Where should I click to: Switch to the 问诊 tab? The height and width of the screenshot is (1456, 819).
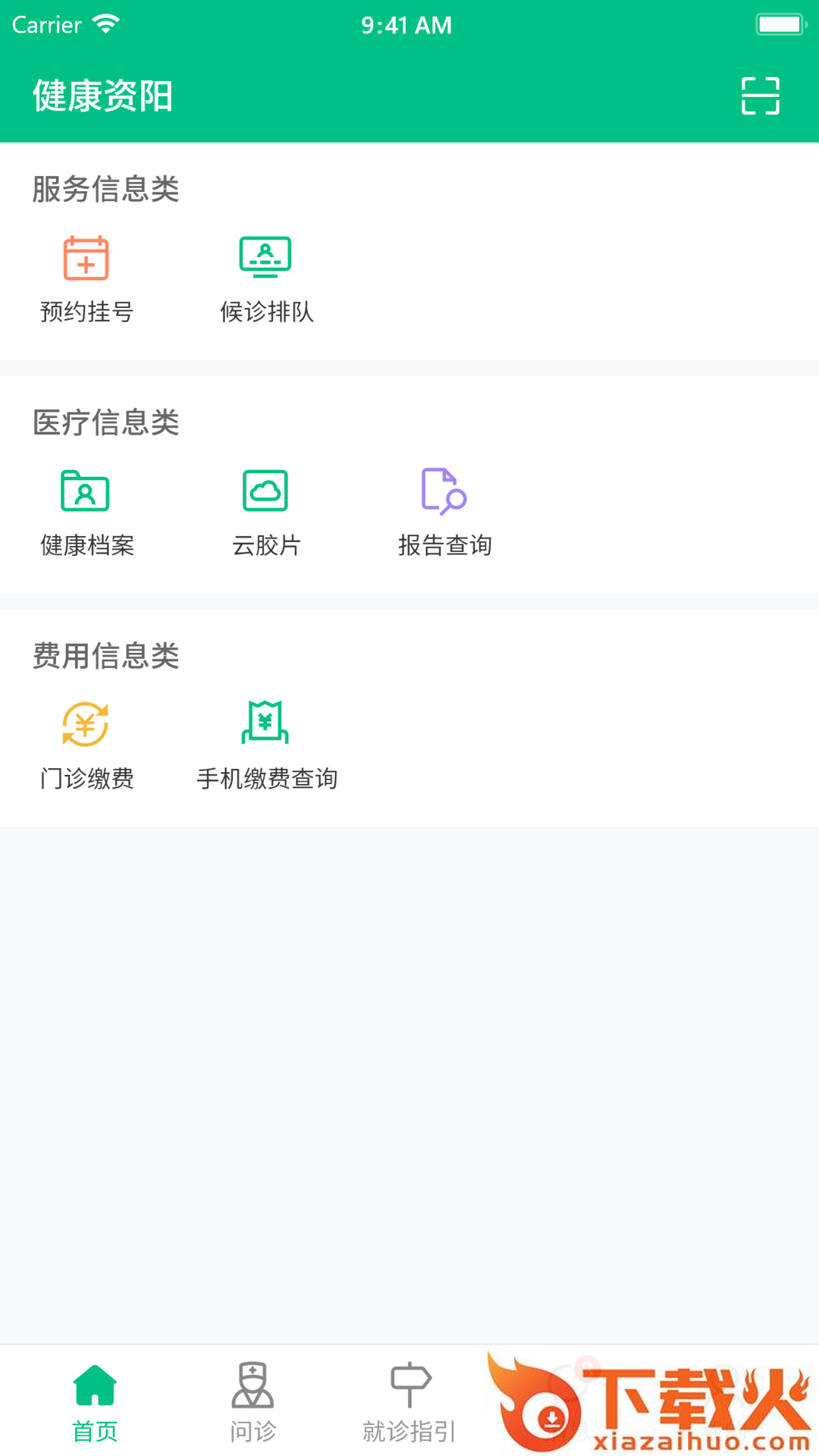(x=253, y=1403)
